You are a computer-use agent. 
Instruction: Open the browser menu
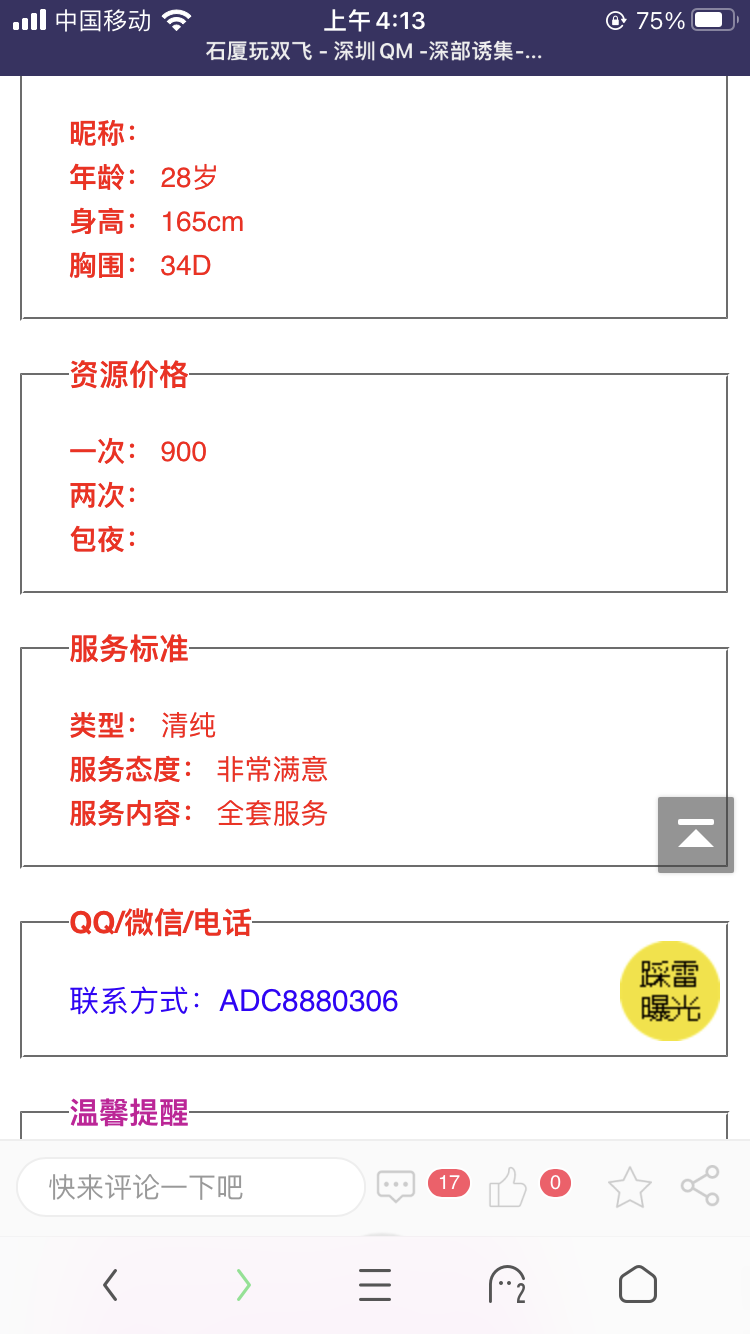pyautogui.click(x=375, y=1284)
